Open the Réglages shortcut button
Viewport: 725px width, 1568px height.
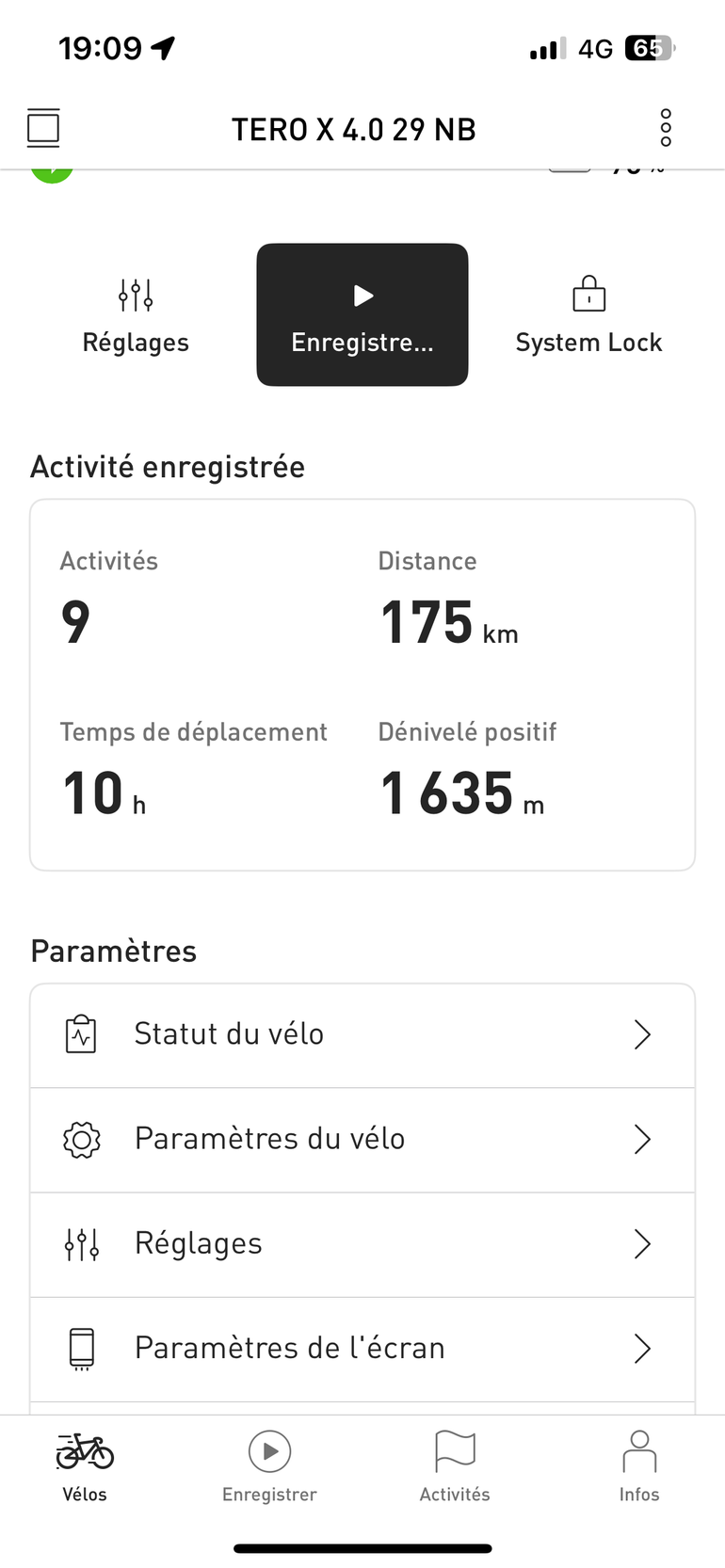pos(136,315)
